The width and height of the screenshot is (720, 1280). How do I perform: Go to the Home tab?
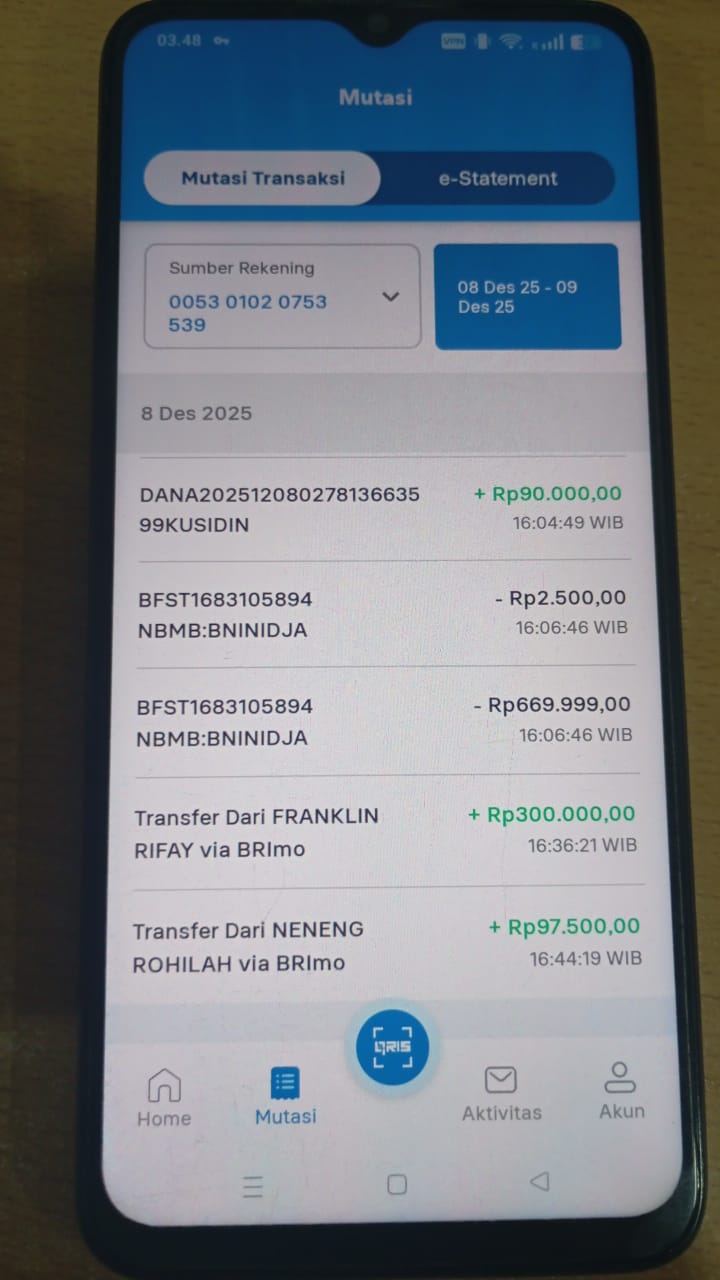(x=164, y=1097)
